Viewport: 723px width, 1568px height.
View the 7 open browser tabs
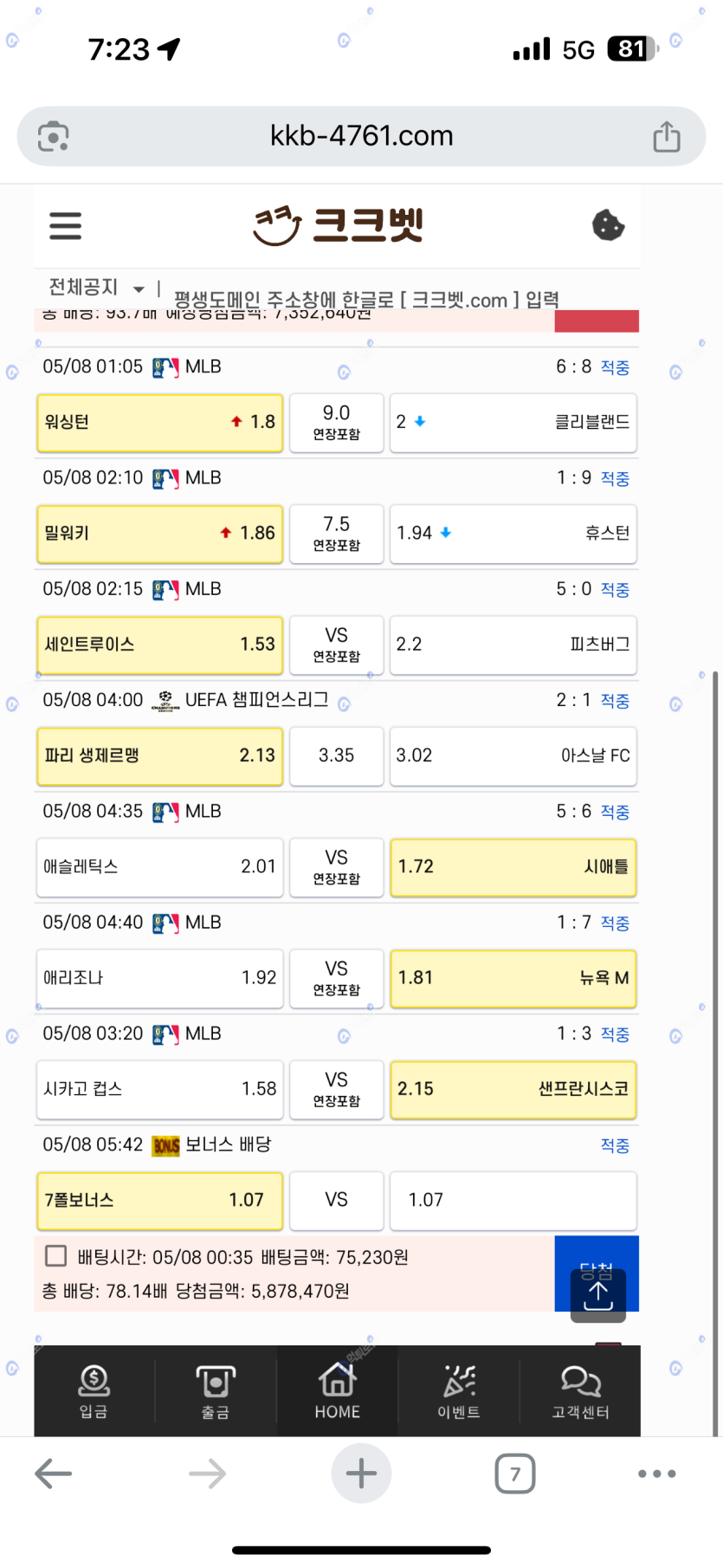click(x=515, y=1474)
